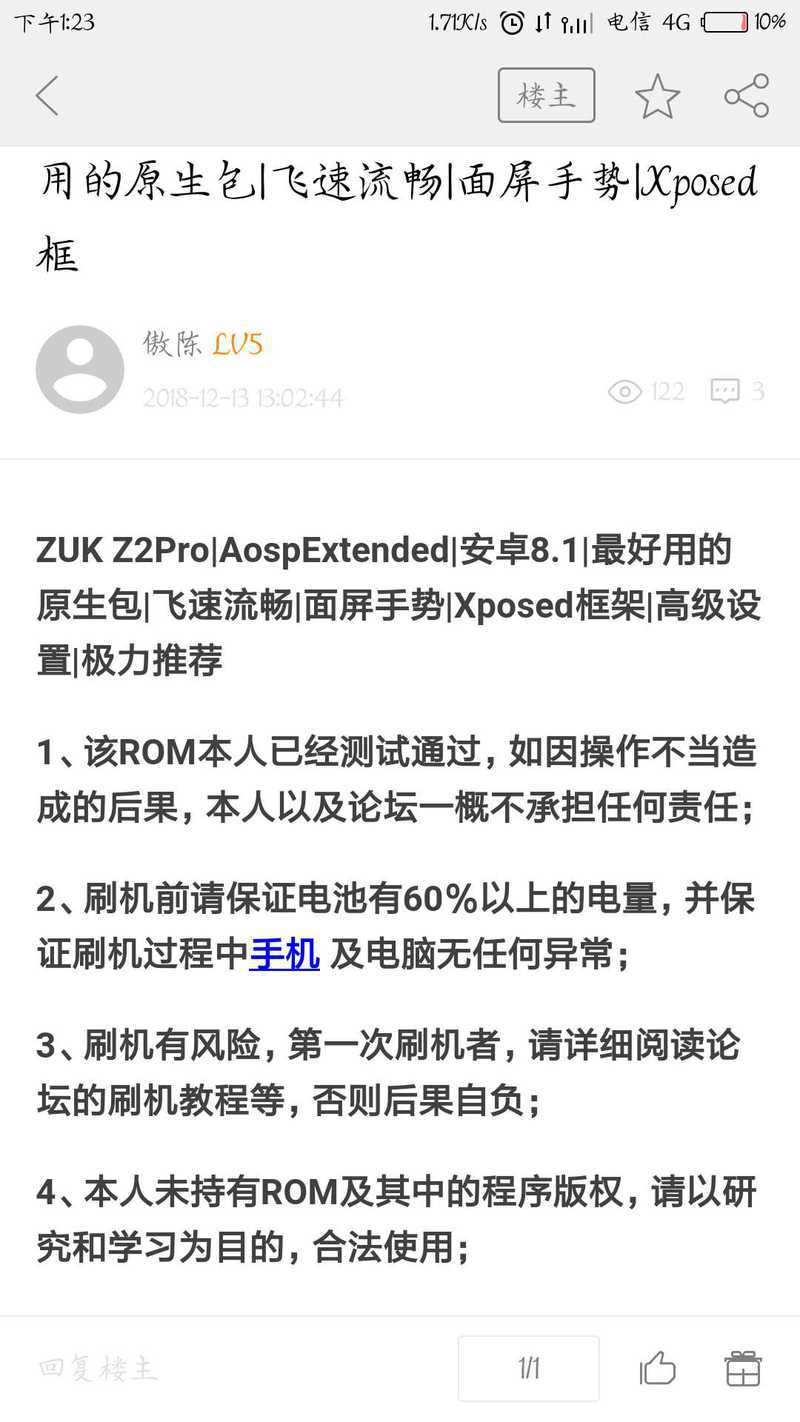Tap the 回复楼主 reply field
The height and width of the screenshot is (1422, 800).
coord(98,1368)
